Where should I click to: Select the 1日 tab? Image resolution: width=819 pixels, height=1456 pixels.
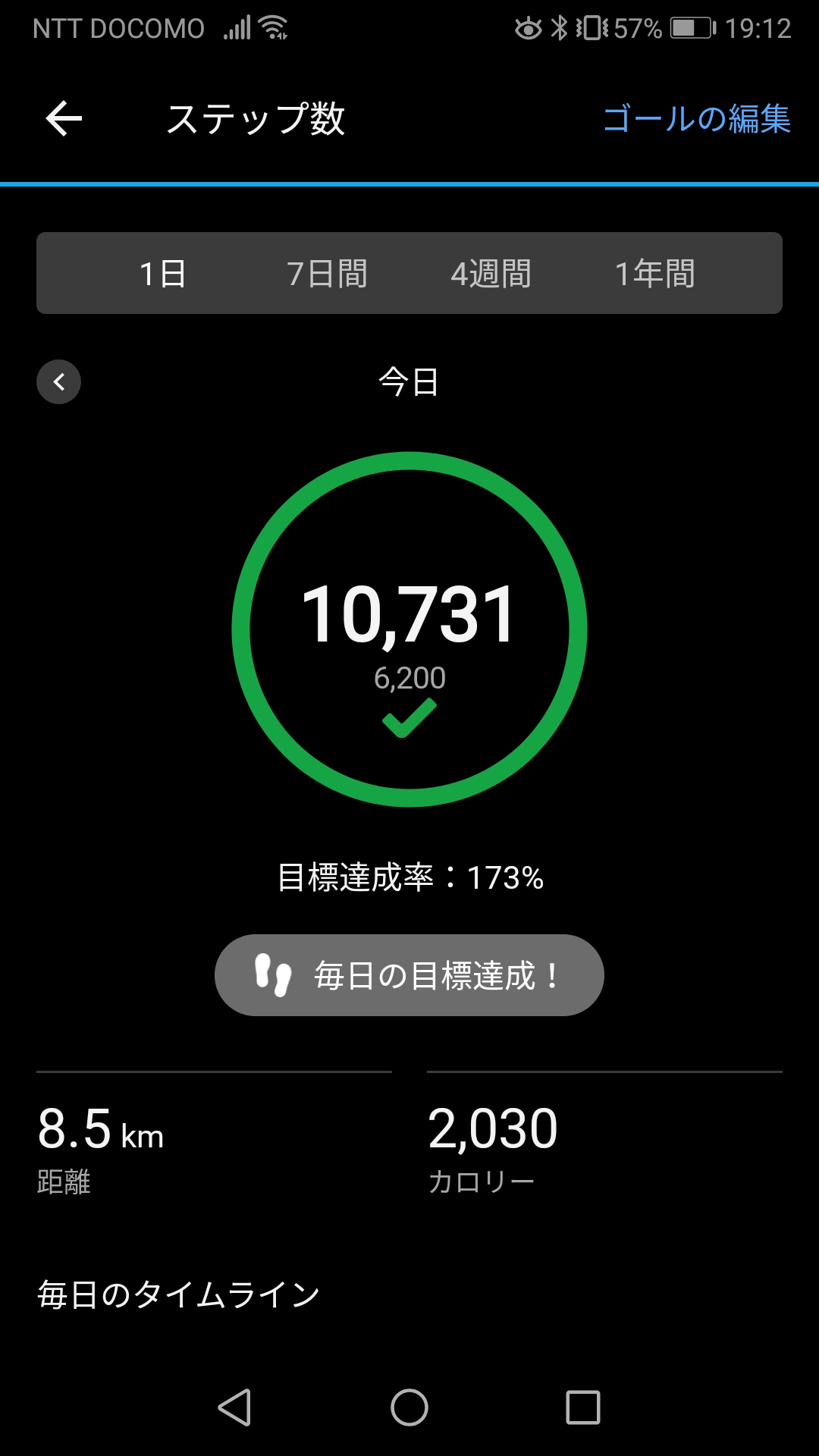pyautogui.click(x=163, y=273)
